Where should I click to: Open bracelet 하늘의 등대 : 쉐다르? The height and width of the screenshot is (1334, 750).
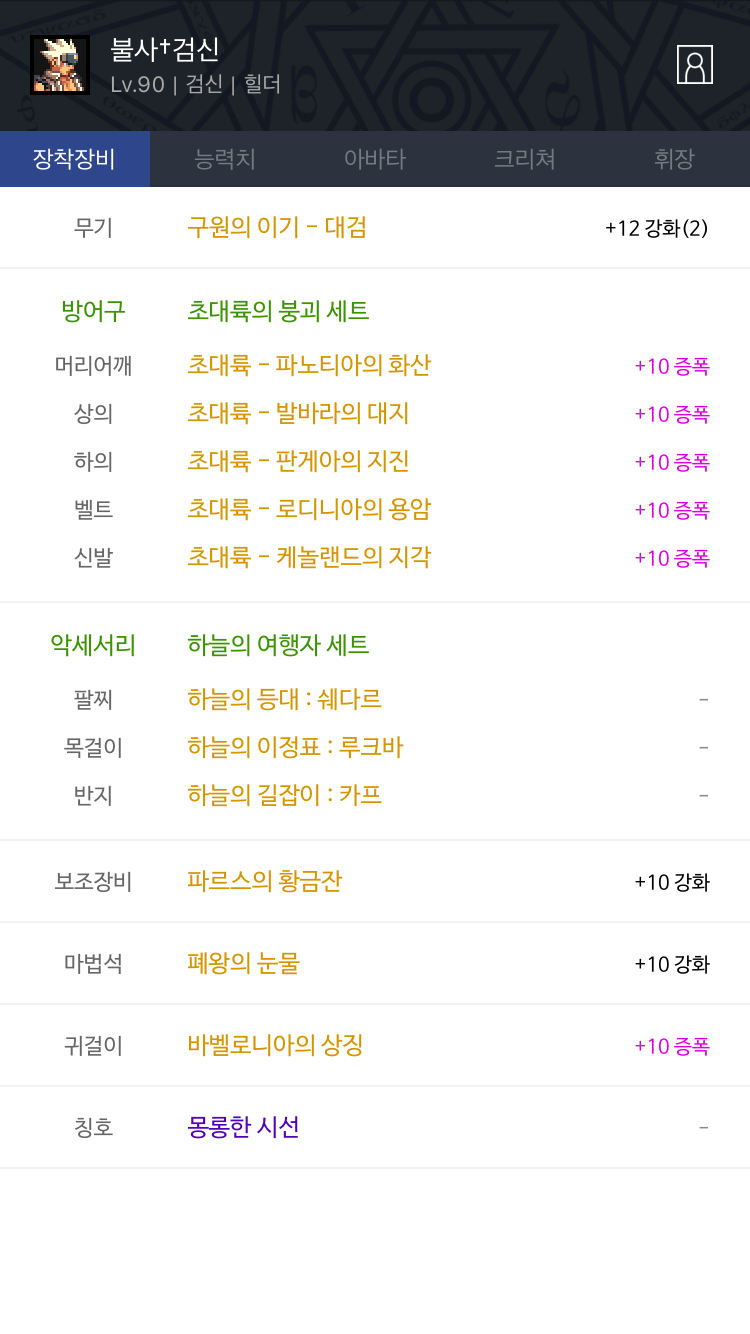point(284,699)
